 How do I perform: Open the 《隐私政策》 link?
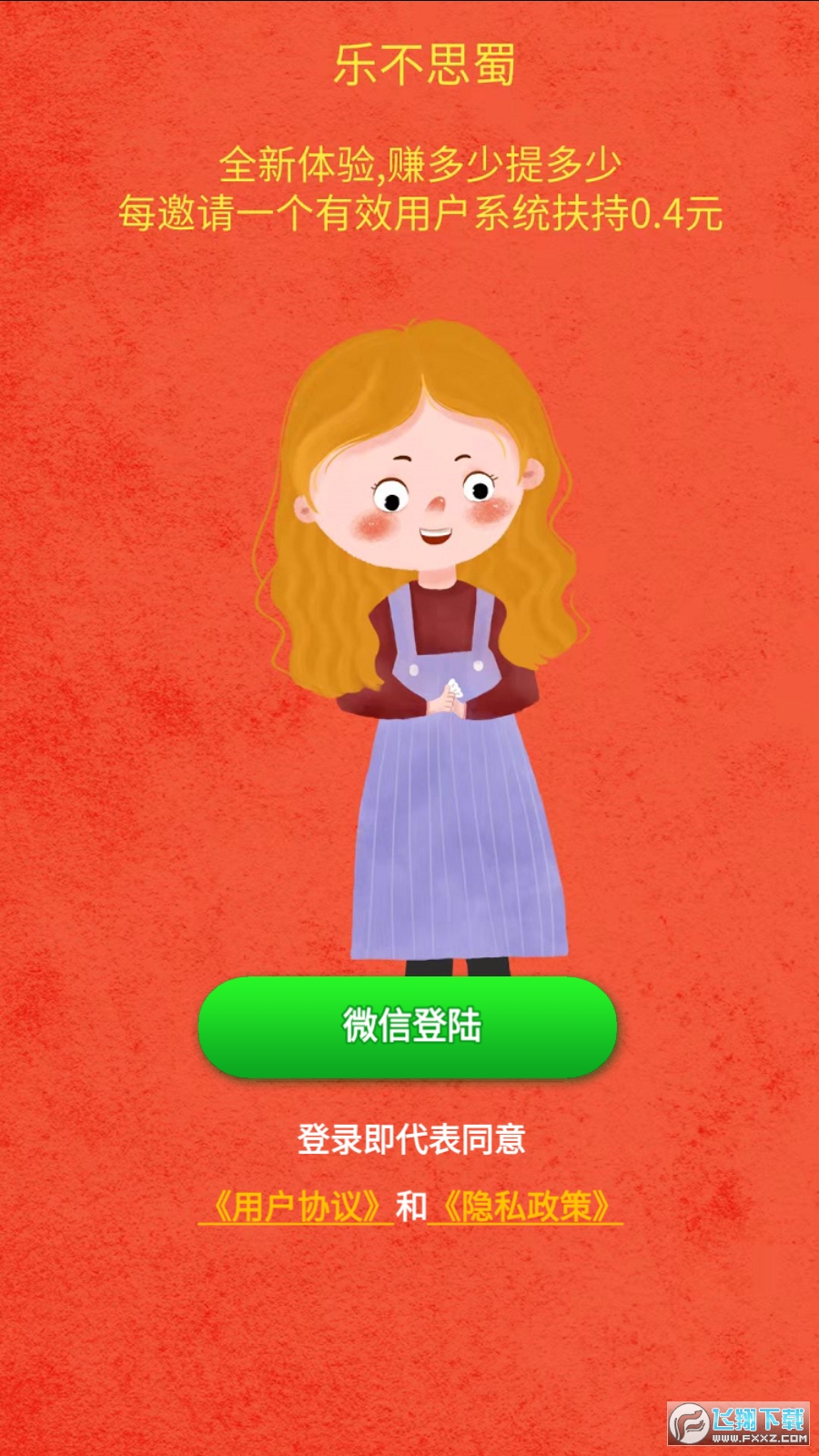tap(525, 1207)
